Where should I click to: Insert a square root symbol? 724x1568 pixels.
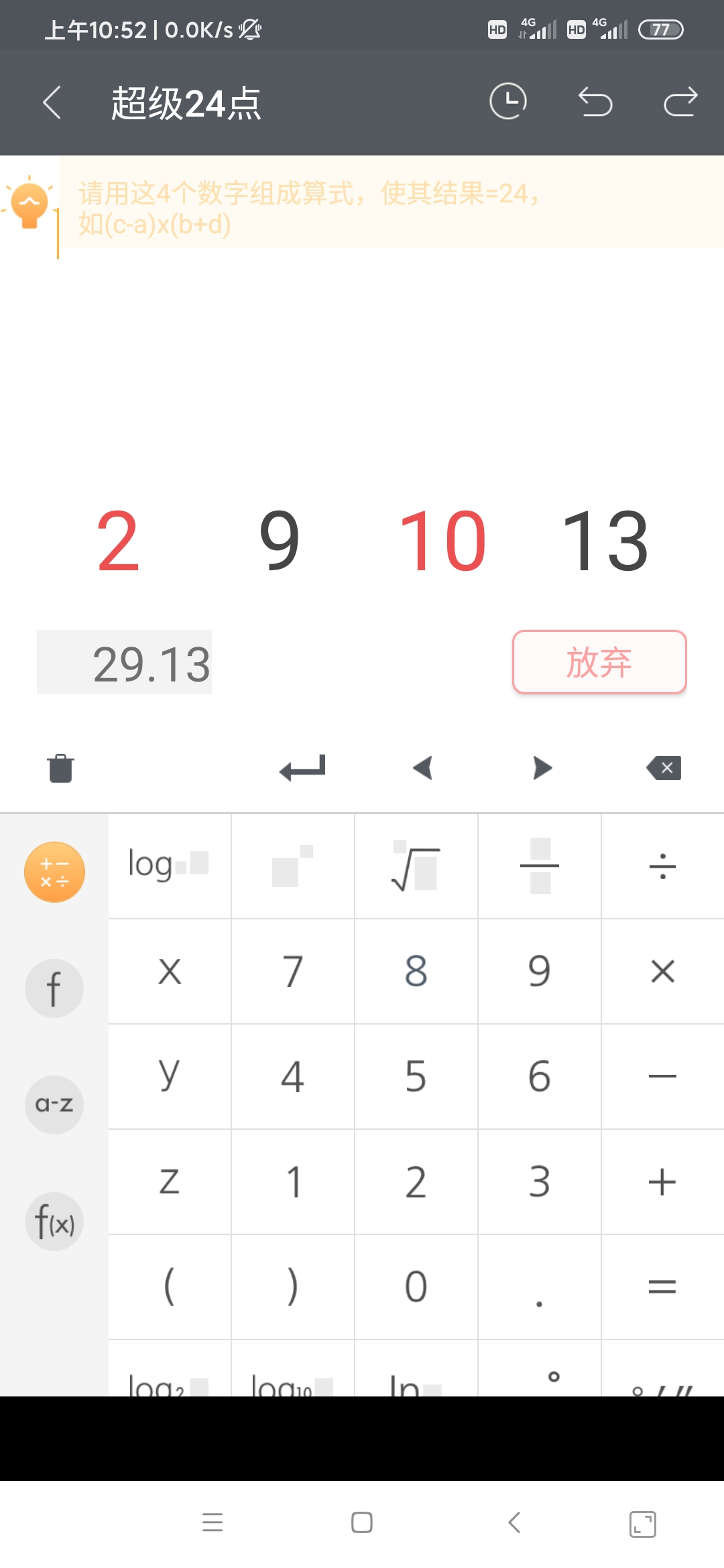416,866
